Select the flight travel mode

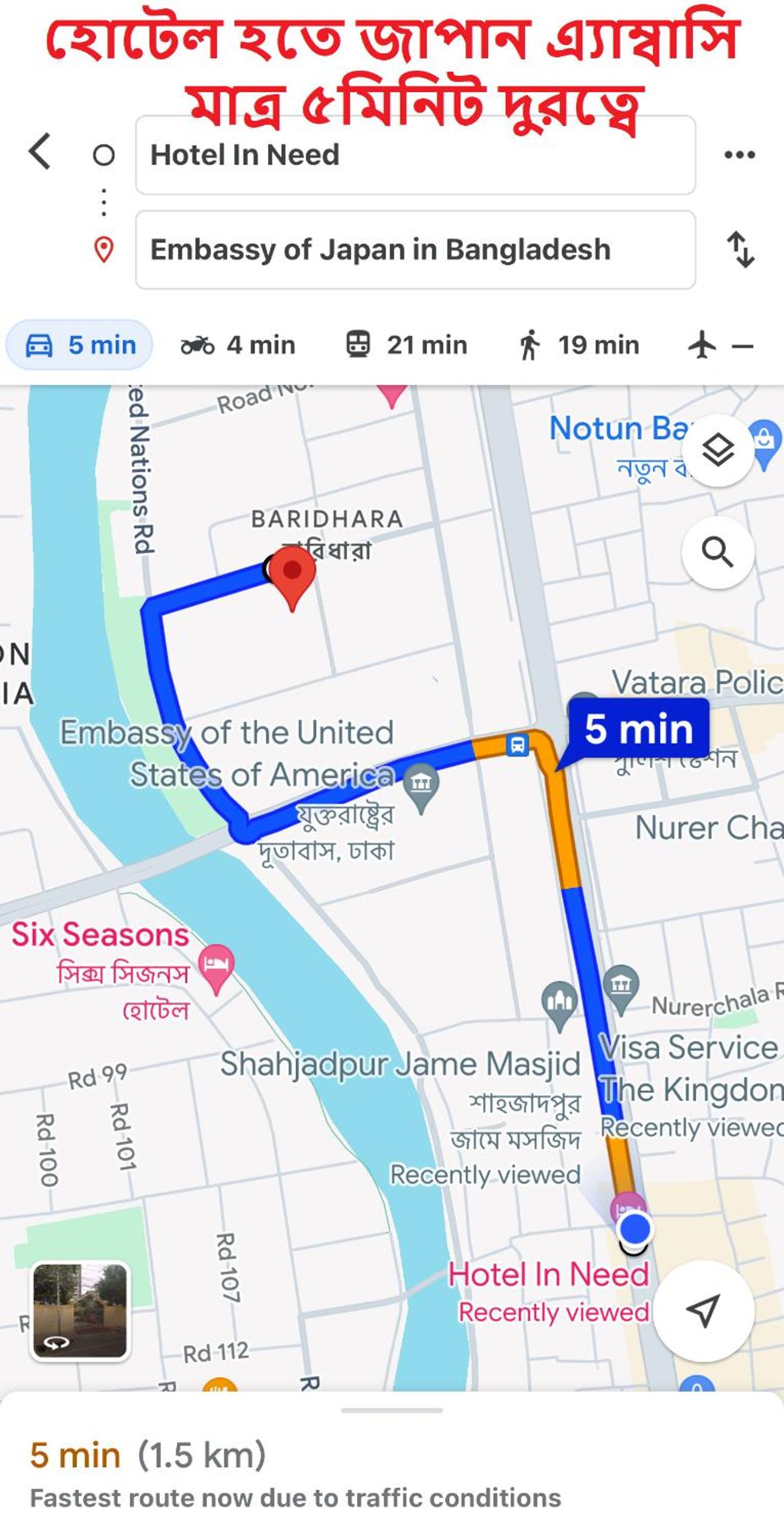(x=720, y=345)
